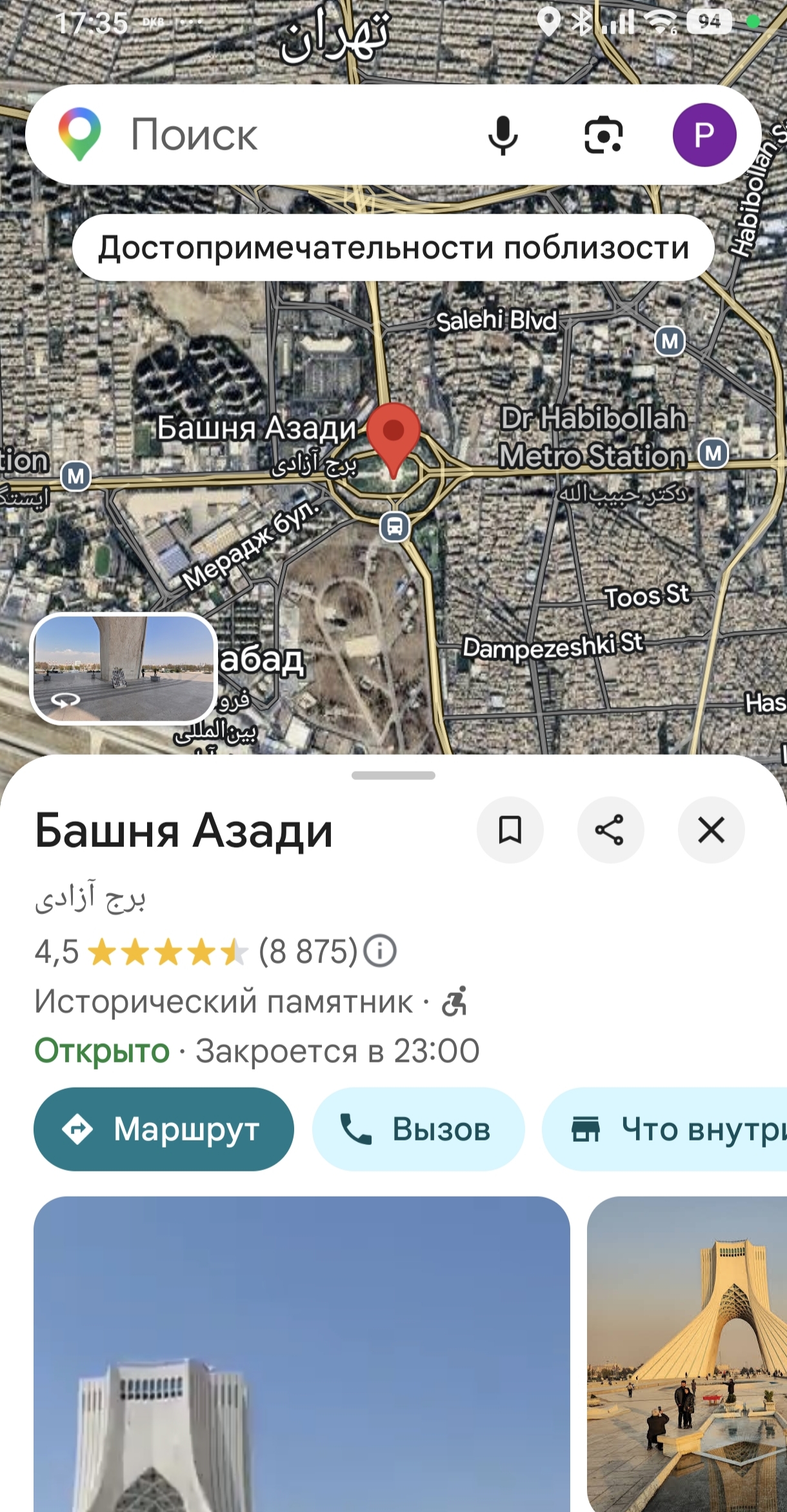Tap the Поиск search field
Screen dimensions: 787x1512
click(x=258, y=135)
